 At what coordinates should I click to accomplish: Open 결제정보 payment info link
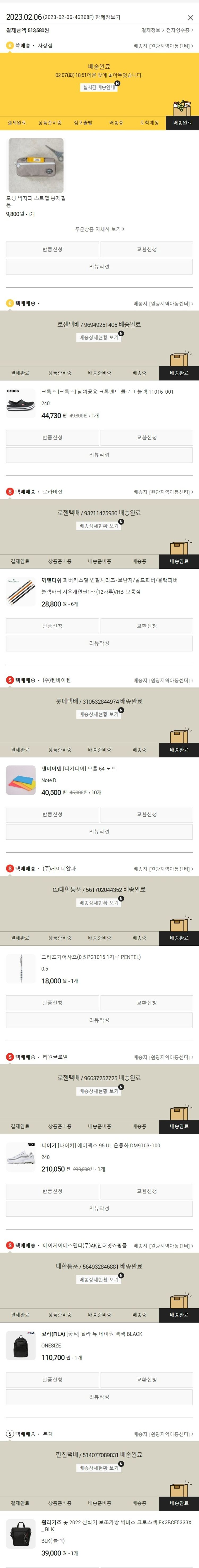pyautogui.click(x=152, y=30)
